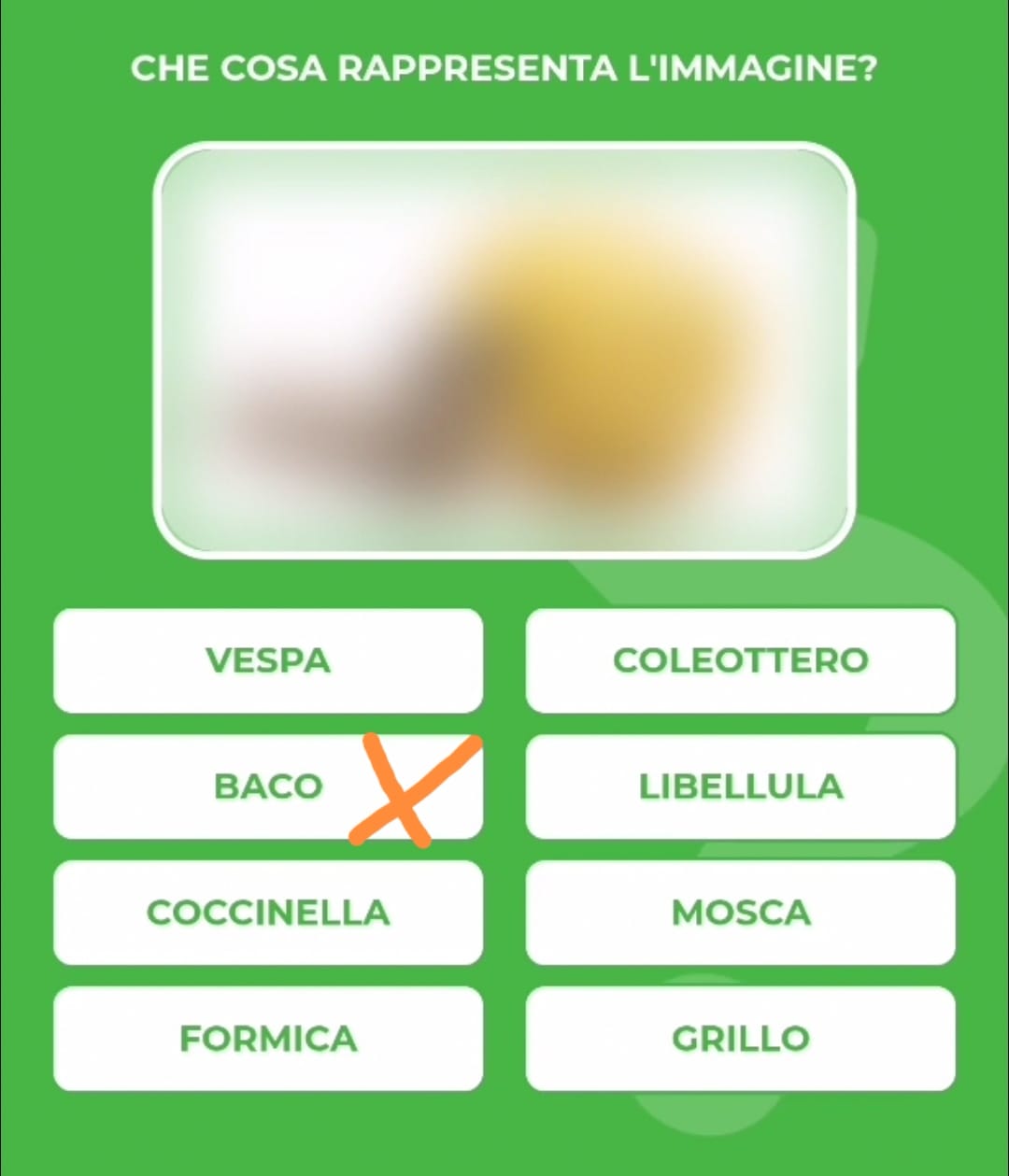Choose COLEOTTERO as the answer
Screen dimensions: 1009x1176
click(x=740, y=660)
